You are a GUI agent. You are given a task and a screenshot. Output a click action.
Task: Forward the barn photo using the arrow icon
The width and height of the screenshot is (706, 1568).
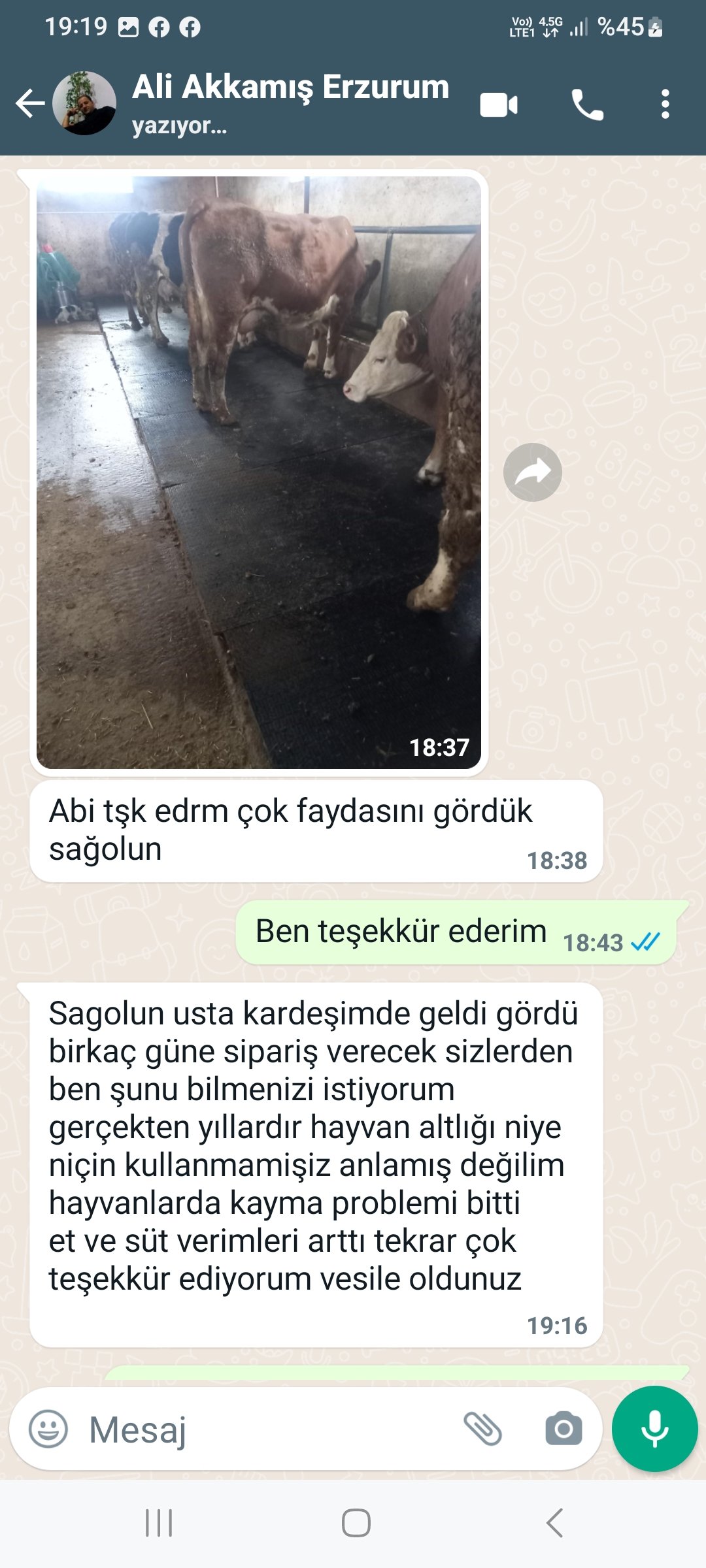(533, 472)
